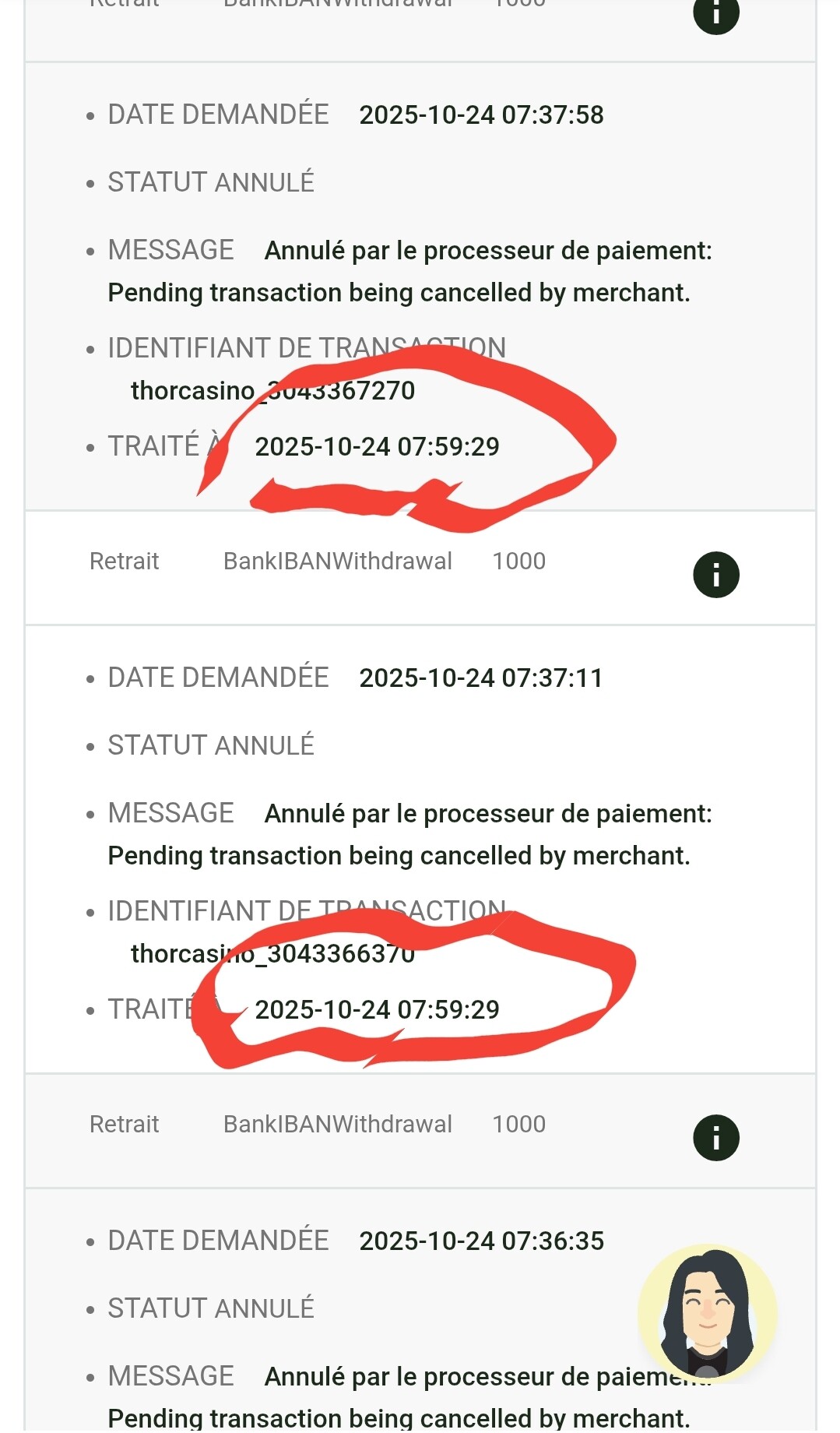
Task: Tap the info icon above the 07:37:58 request
Action: point(715,14)
